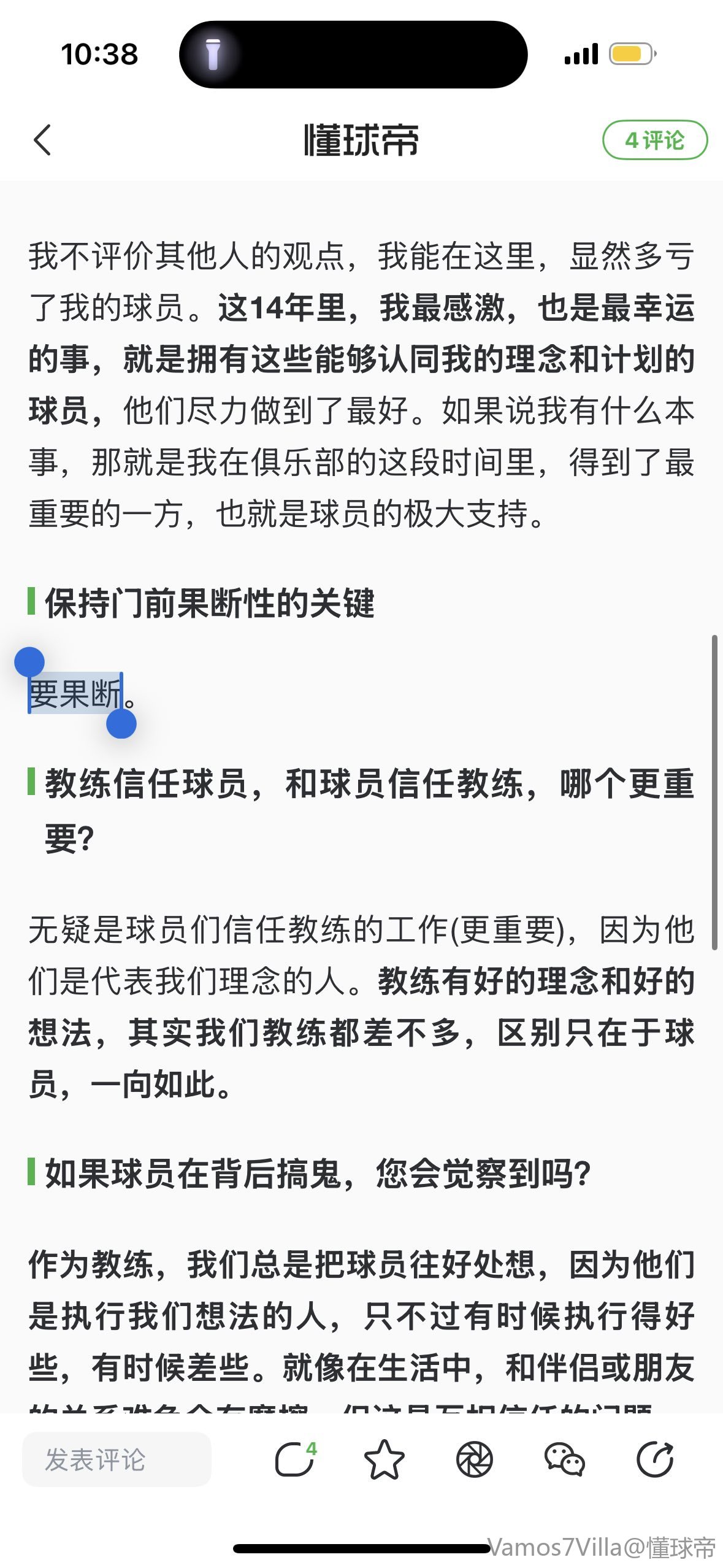
Task: Open the share arrow icon
Action: pos(654,1459)
